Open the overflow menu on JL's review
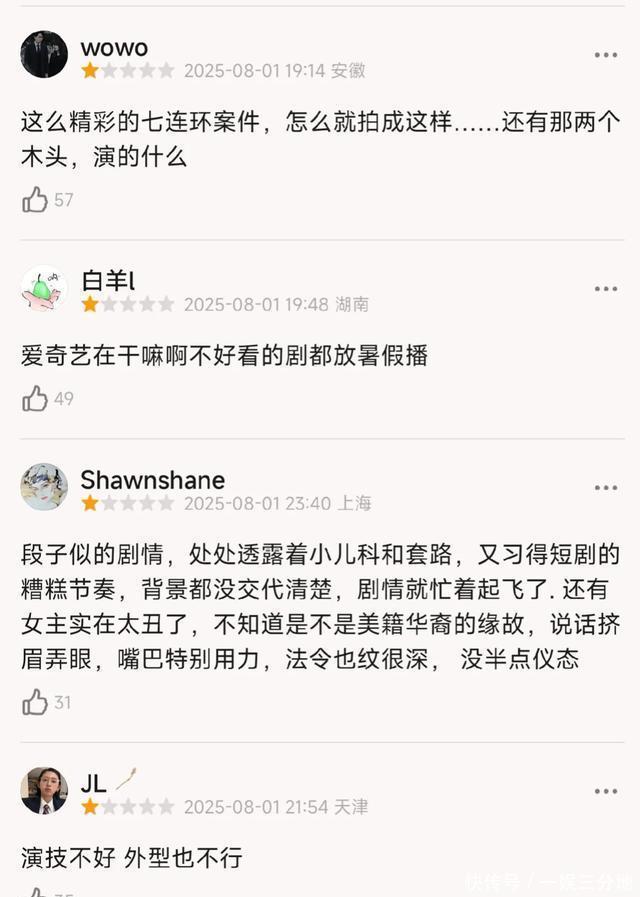 click(606, 791)
